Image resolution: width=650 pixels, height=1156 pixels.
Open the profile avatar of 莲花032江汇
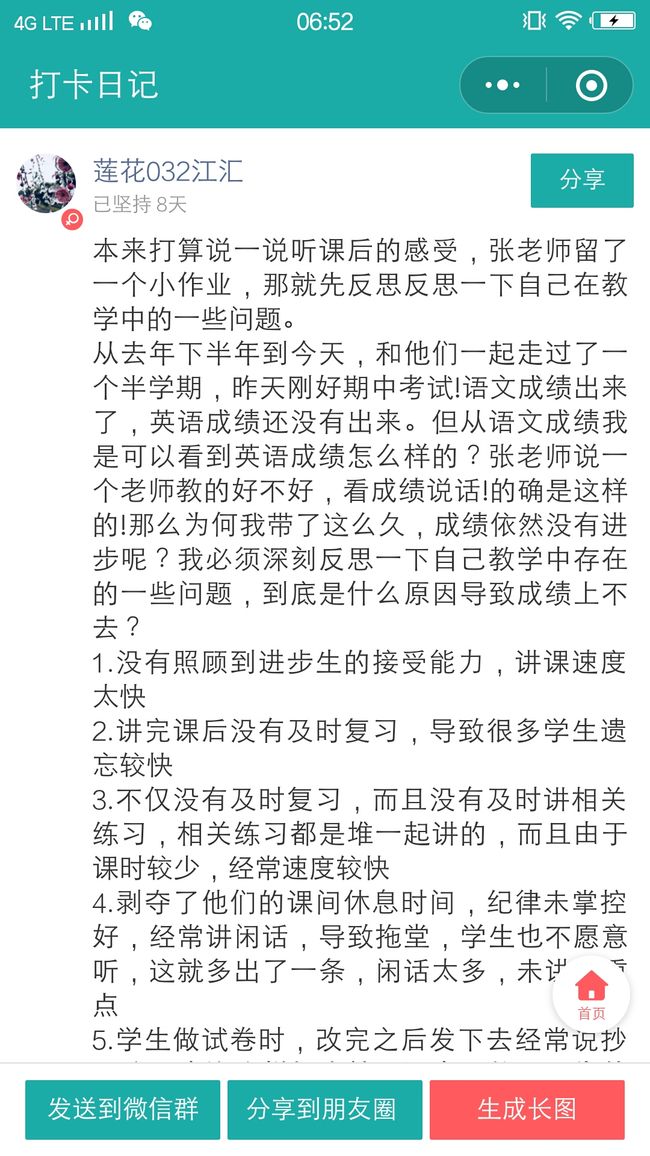tap(46, 184)
